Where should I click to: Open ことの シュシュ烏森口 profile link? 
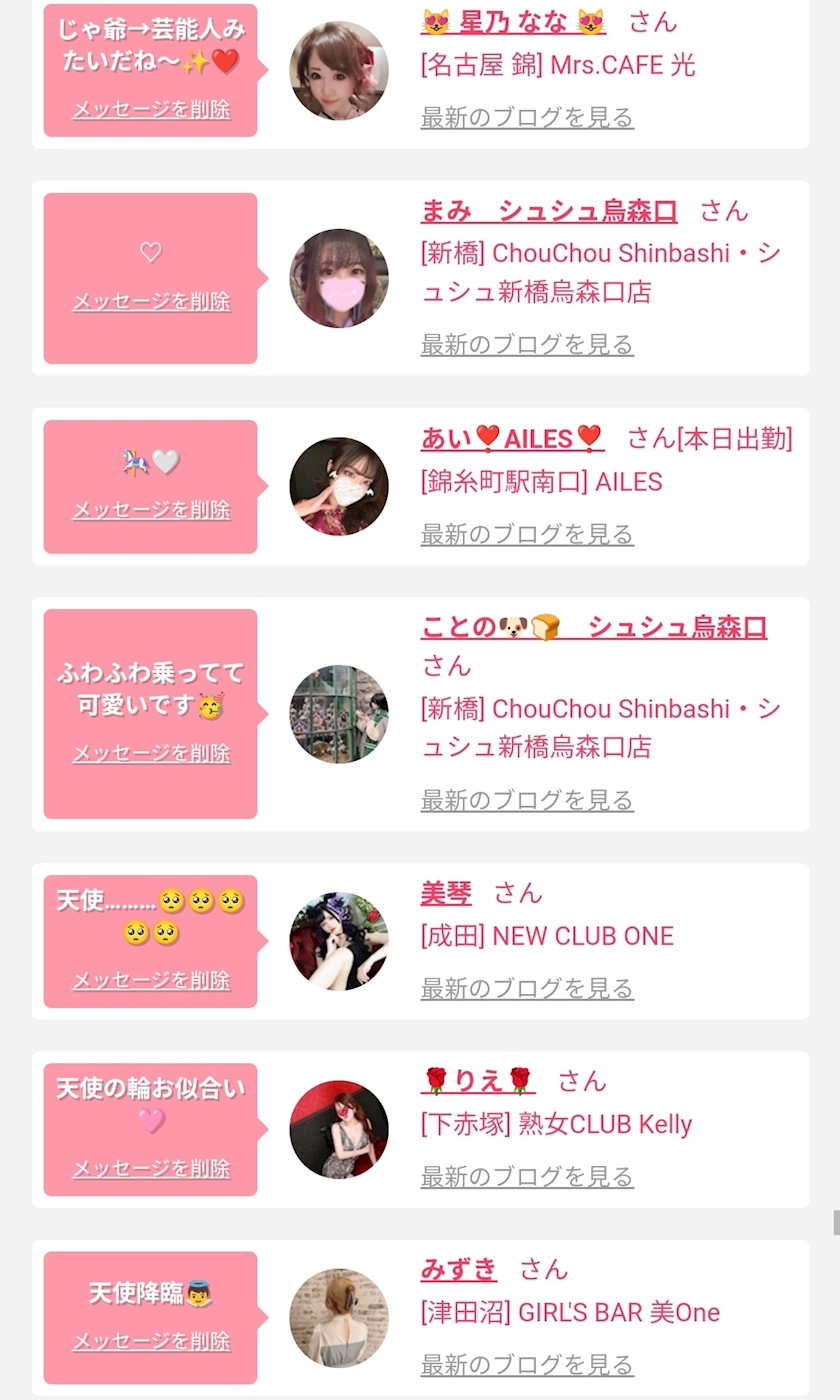[x=594, y=627]
